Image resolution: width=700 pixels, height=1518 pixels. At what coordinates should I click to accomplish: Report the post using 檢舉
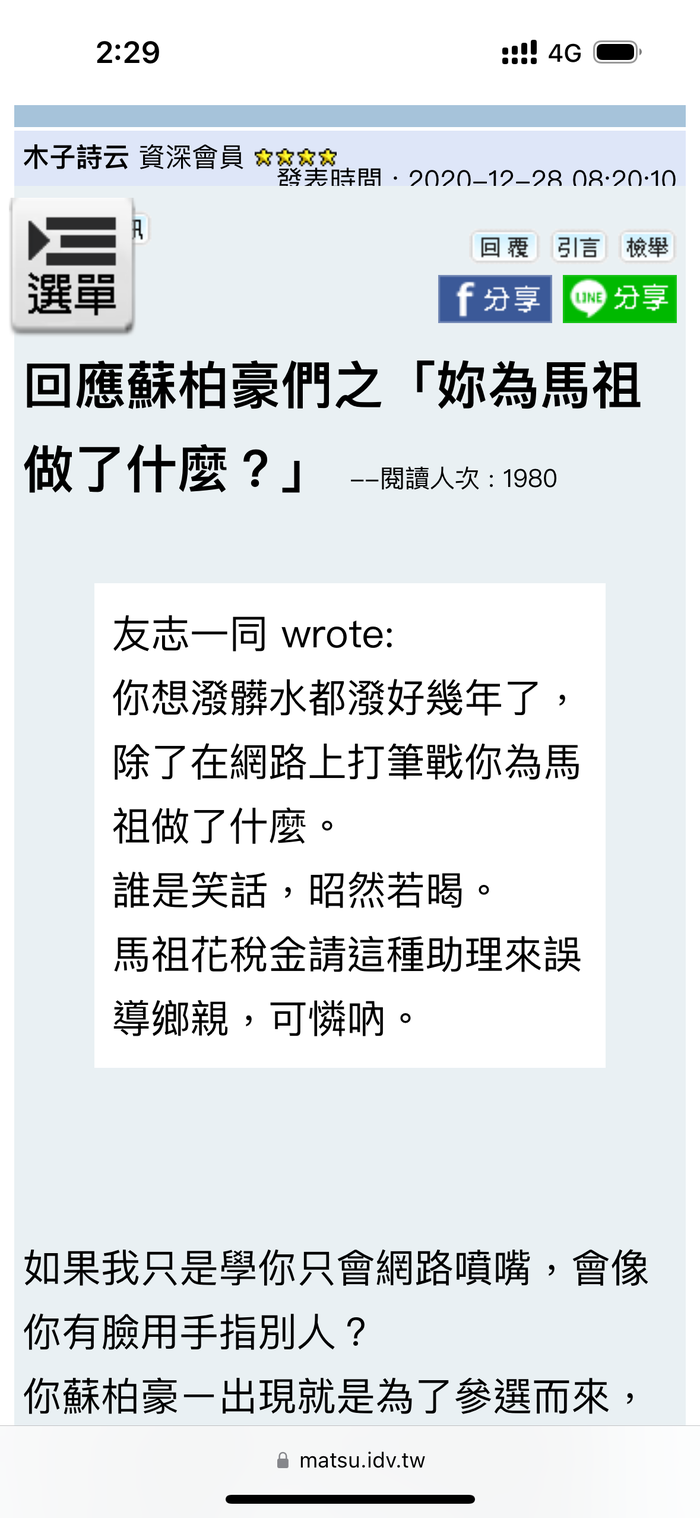click(x=647, y=247)
